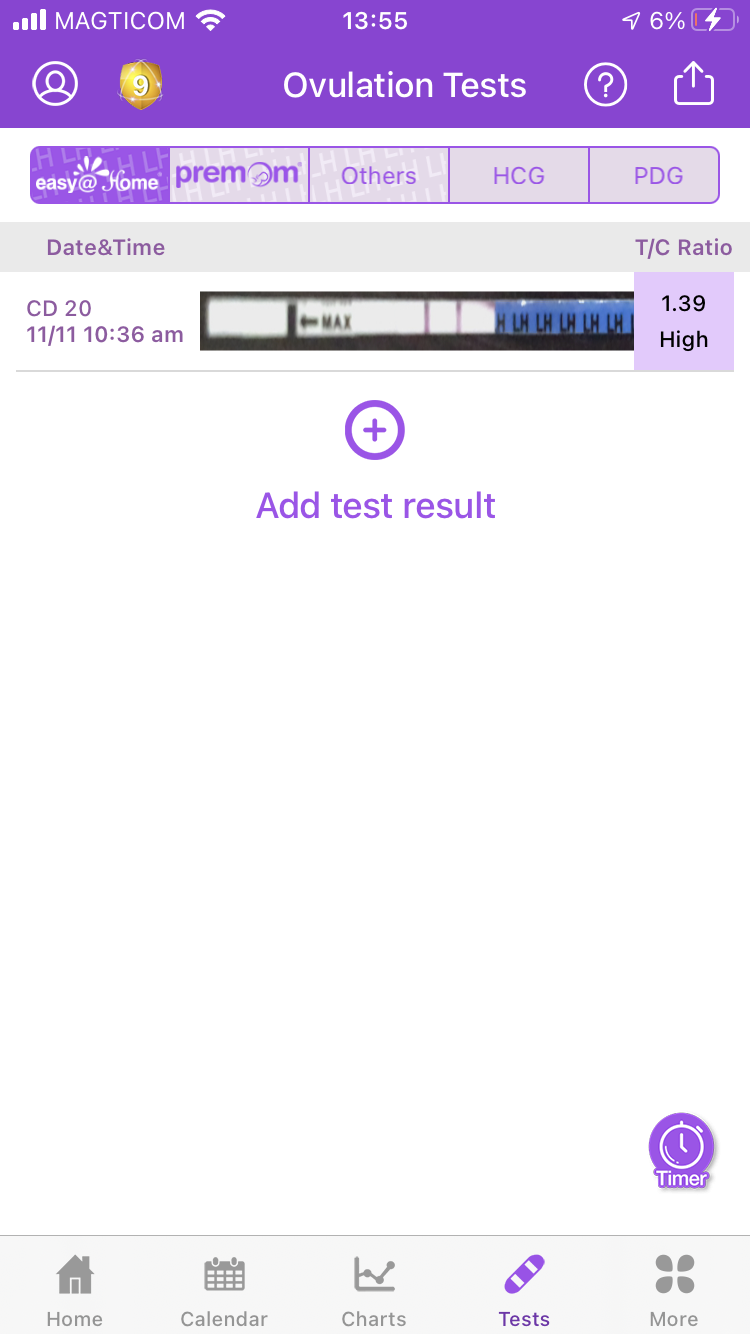Open the More tab
The image size is (750, 1334).
[674, 1290]
